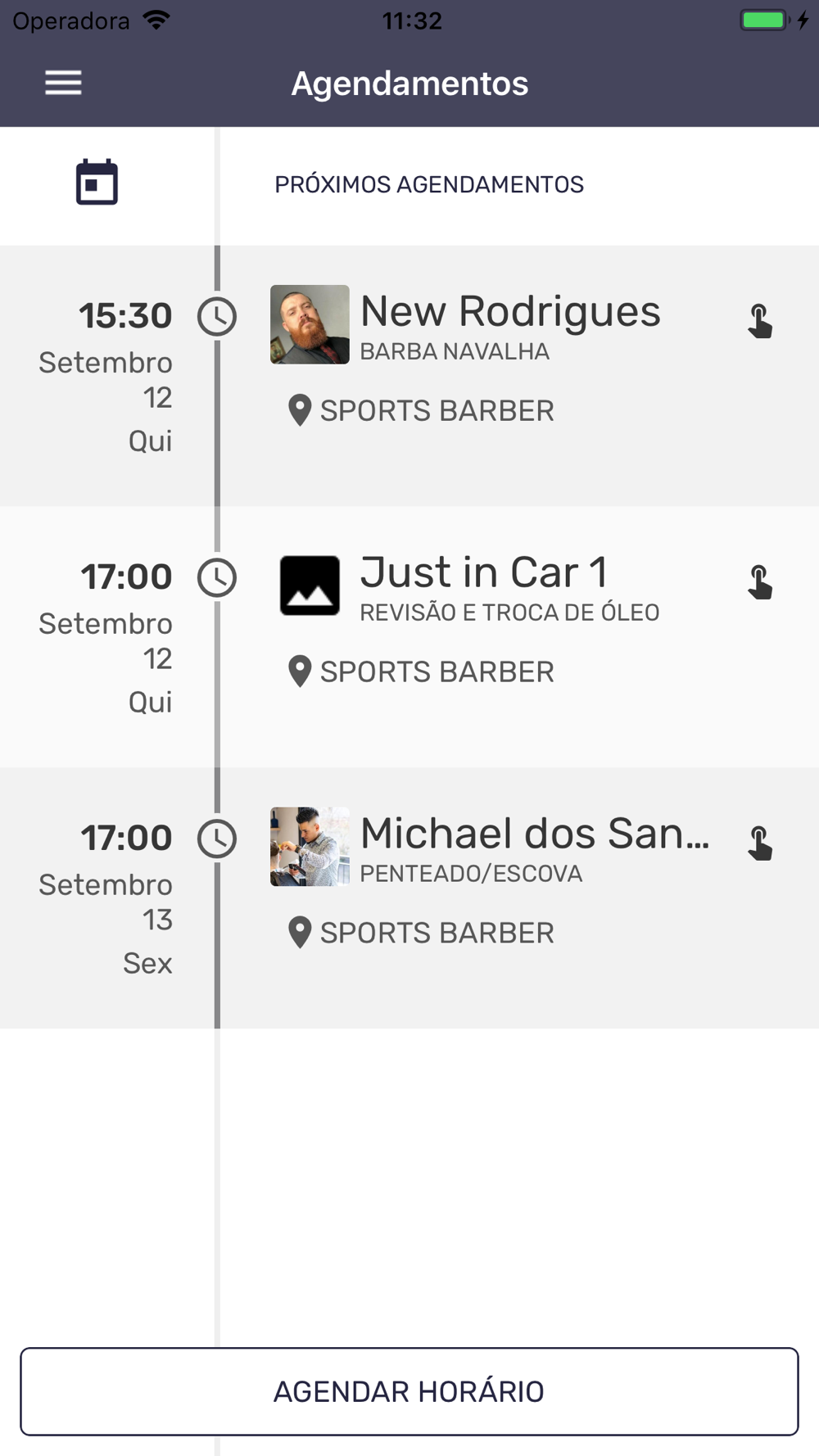Open the hamburger drawer menu
Viewport: 819px width, 1456px height.
tap(63, 83)
